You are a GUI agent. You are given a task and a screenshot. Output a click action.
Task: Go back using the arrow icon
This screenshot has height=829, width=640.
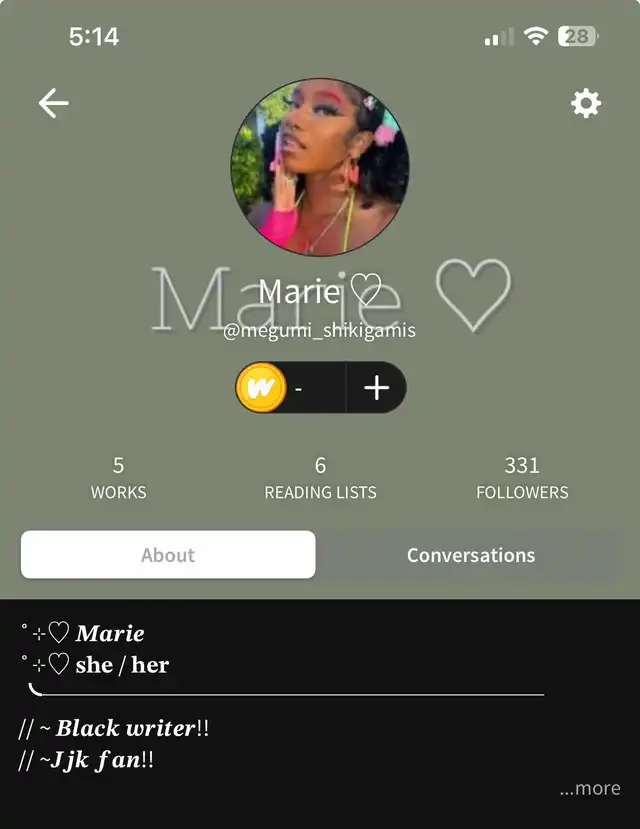click(53, 103)
